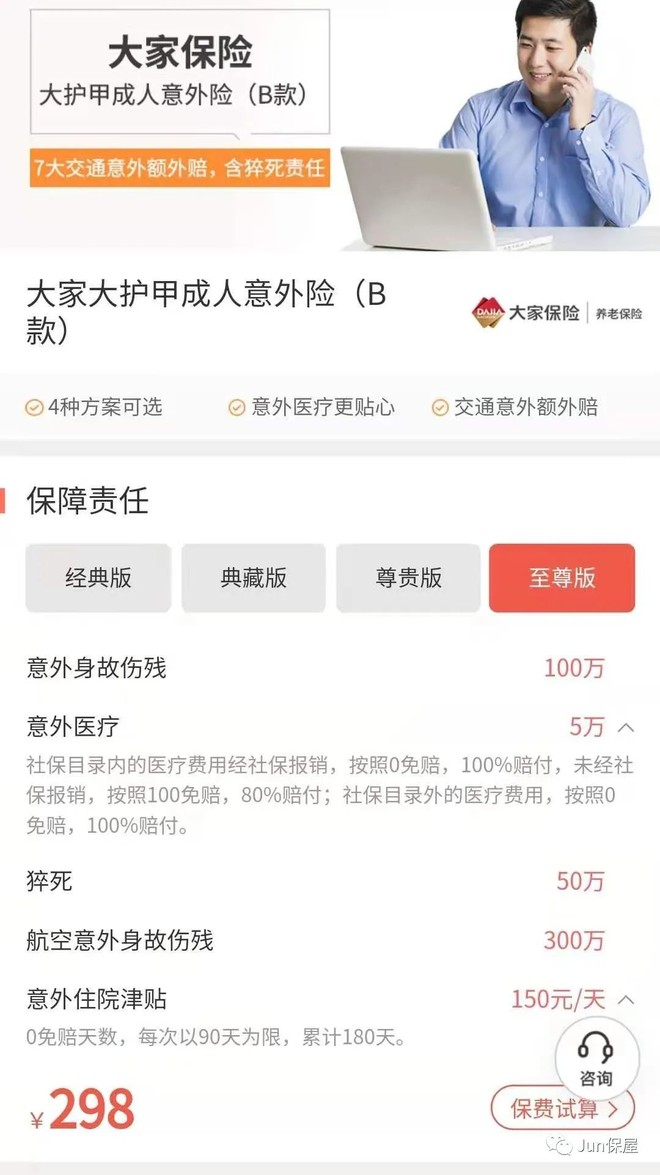Select the 至尊版 plan tab
Image resolution: width=660 pixels, height=1175 pixels.
click(x=562, y=578)
